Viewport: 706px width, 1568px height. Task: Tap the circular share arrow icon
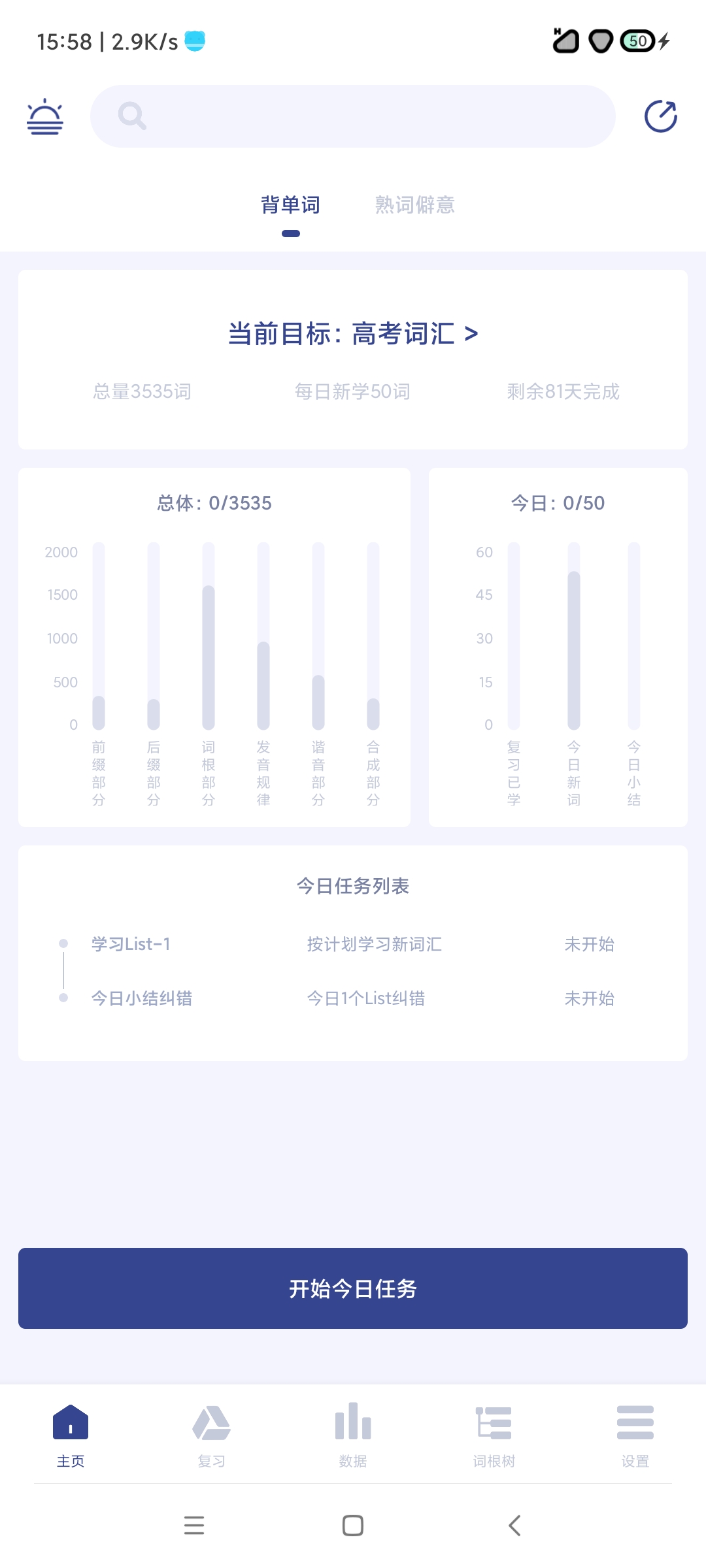[x=660, y=116]
